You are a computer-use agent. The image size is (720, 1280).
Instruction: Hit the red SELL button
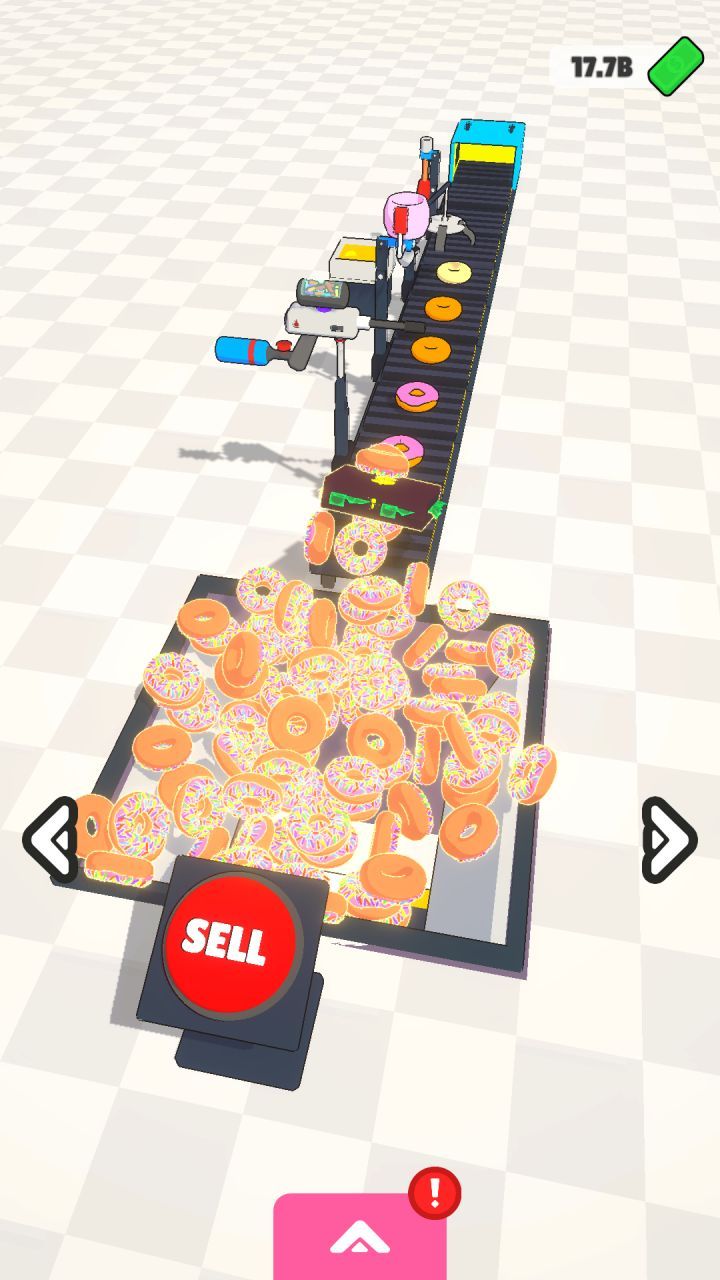[231, 939]
